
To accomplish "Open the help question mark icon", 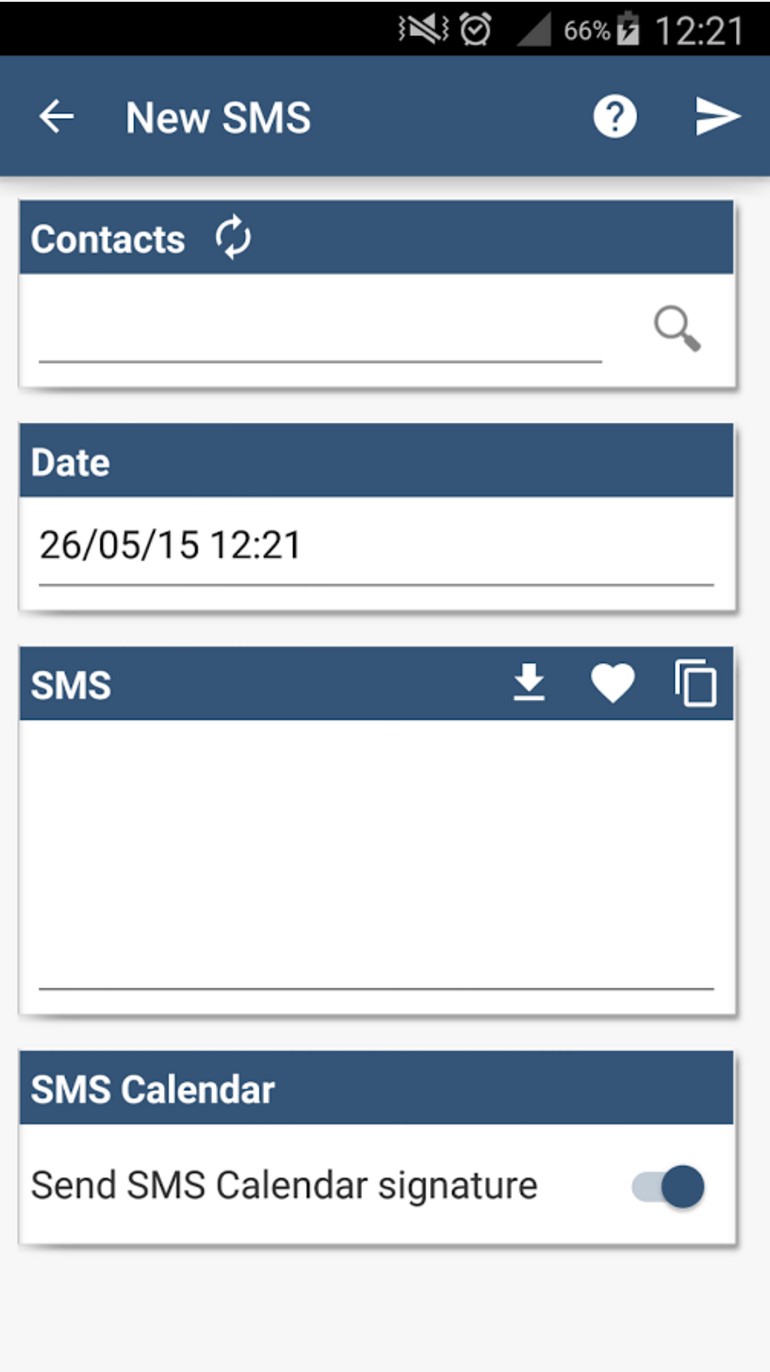I will click(614, 117).
